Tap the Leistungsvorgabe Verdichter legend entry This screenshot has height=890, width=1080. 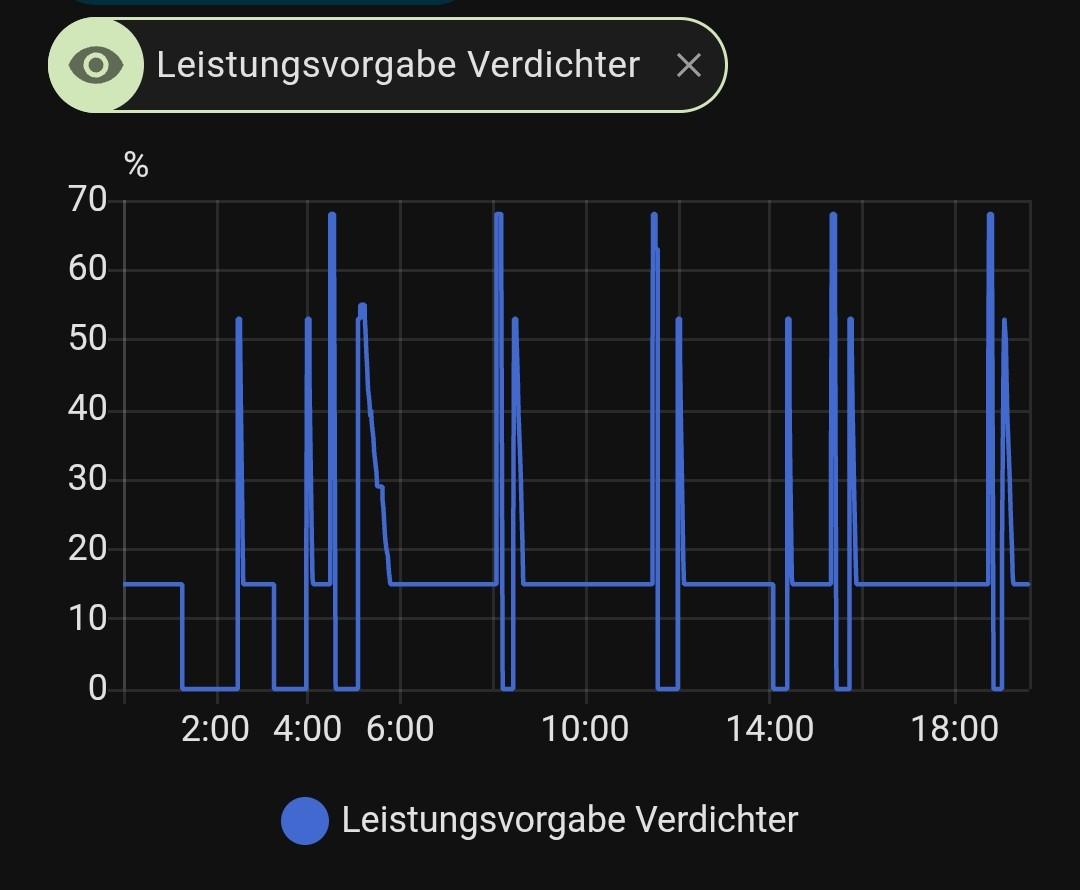coord(540,820)
